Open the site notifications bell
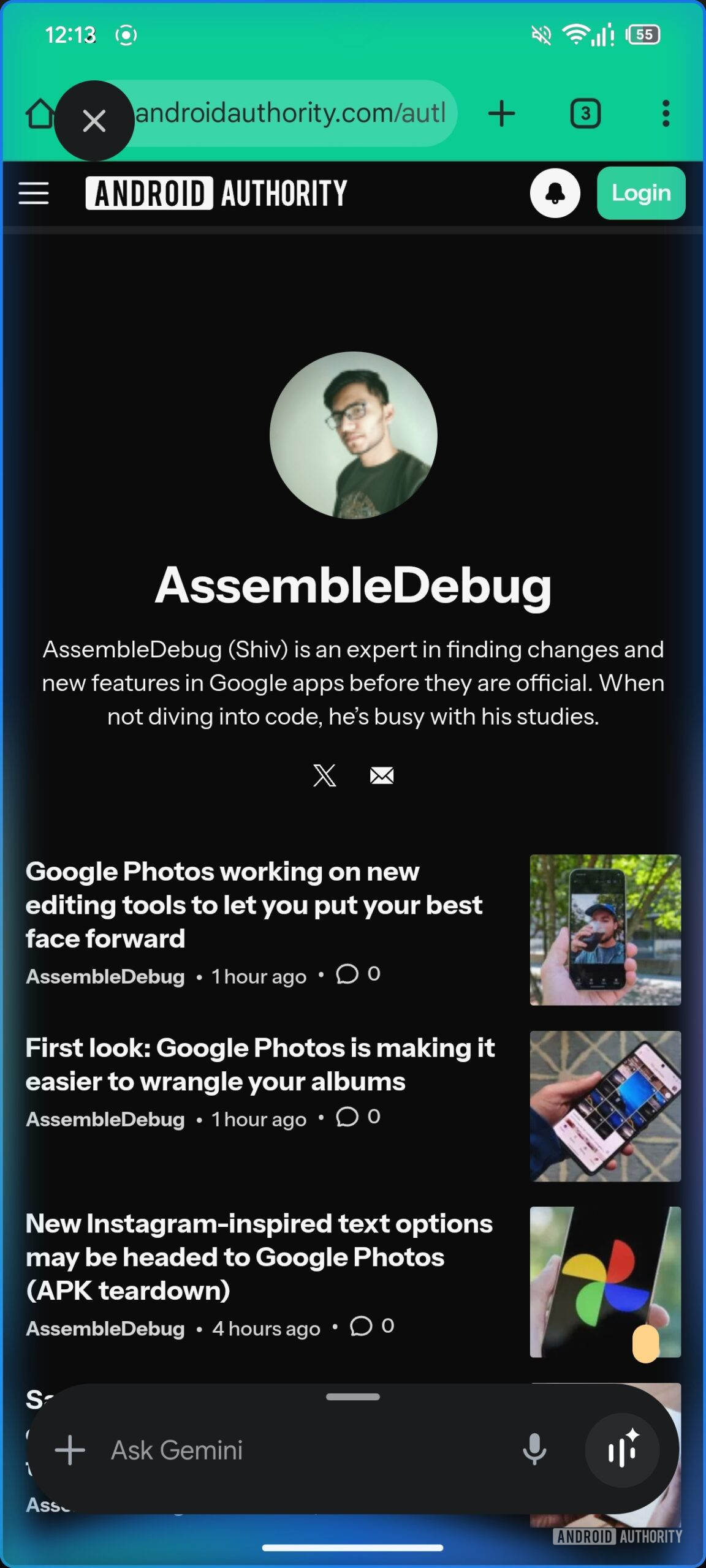This screenshot has width=706, height=1568. point(555,194)
